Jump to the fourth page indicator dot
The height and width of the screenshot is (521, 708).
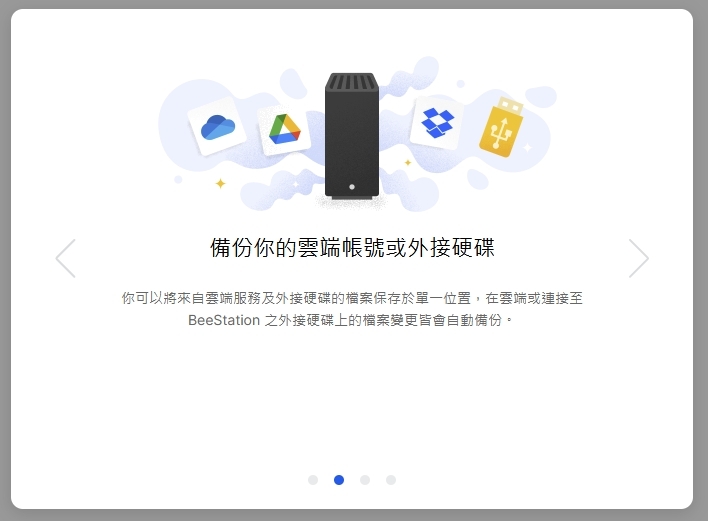click(x=391, y=480)
